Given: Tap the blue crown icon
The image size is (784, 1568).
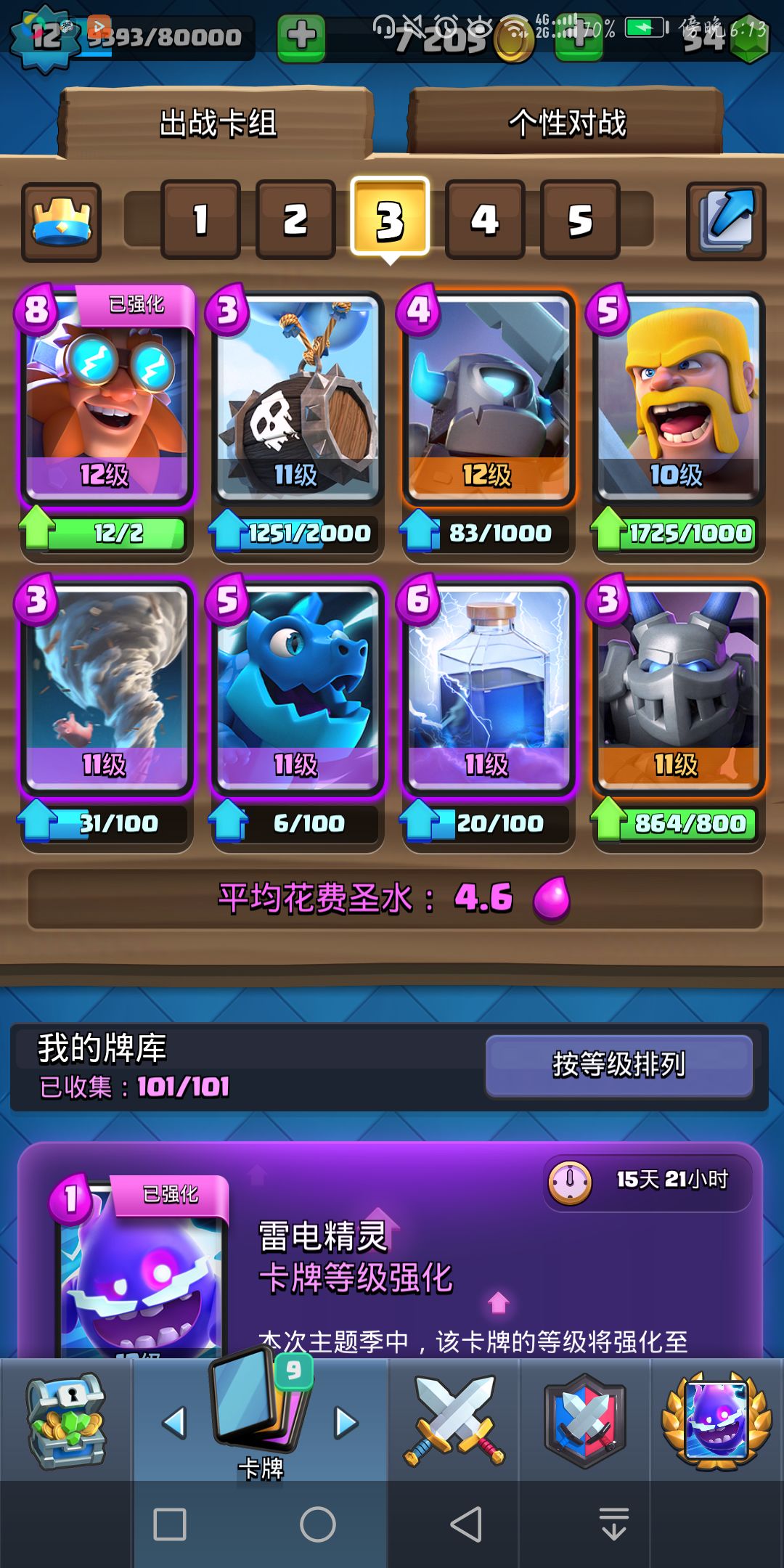Looking at the screenshot, I should [61, 221].
